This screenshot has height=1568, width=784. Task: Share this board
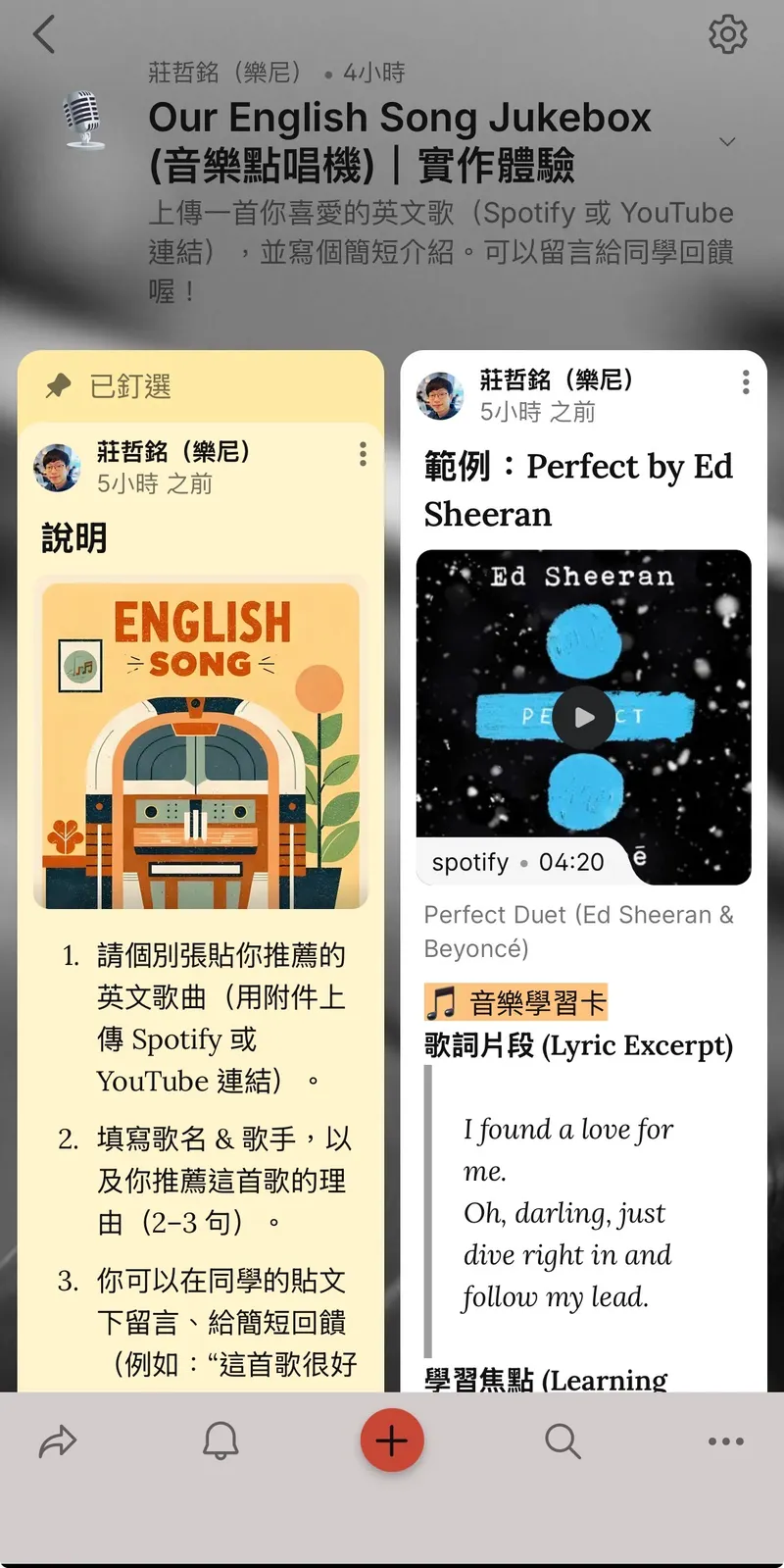[x=58, y=1442]
